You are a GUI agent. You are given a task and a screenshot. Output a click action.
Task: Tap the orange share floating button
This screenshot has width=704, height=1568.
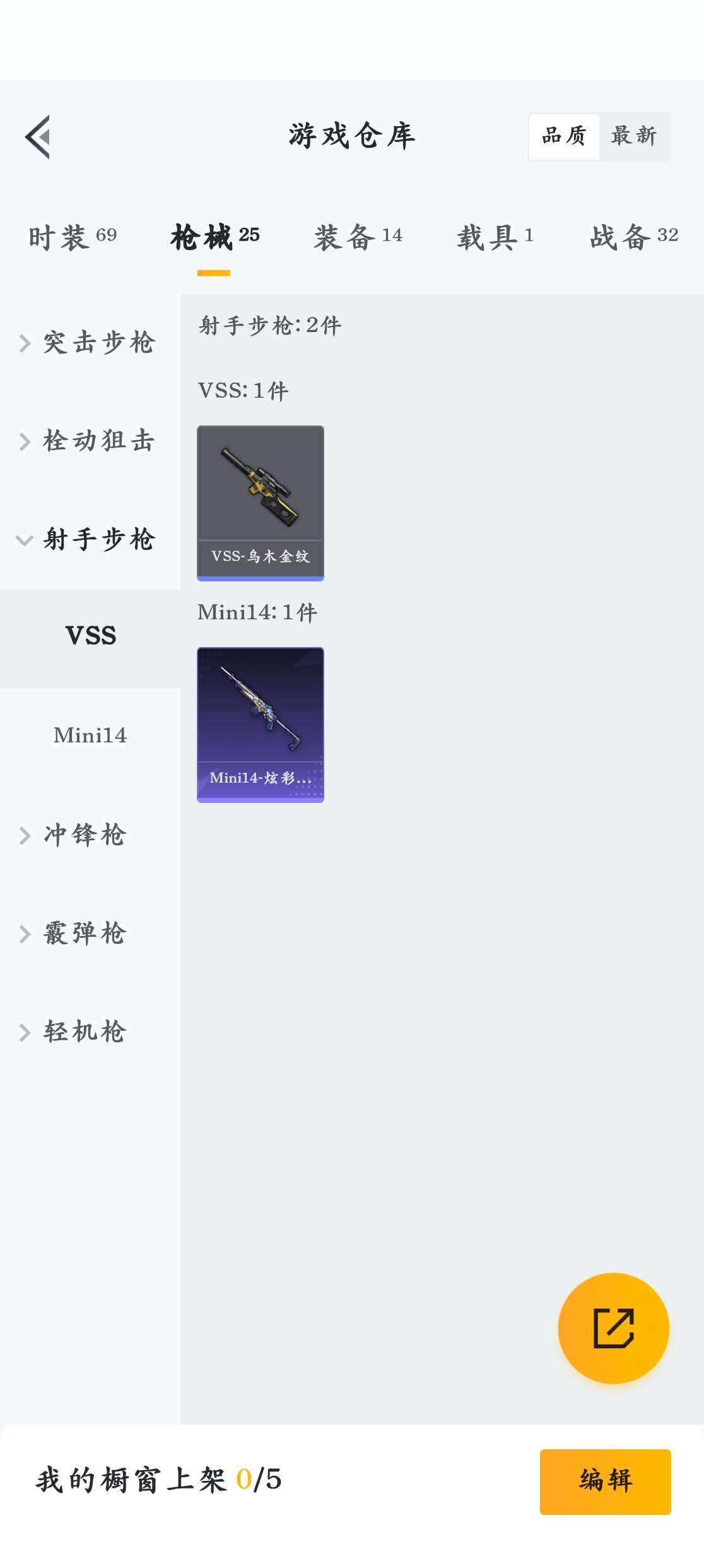(613, 1328)
